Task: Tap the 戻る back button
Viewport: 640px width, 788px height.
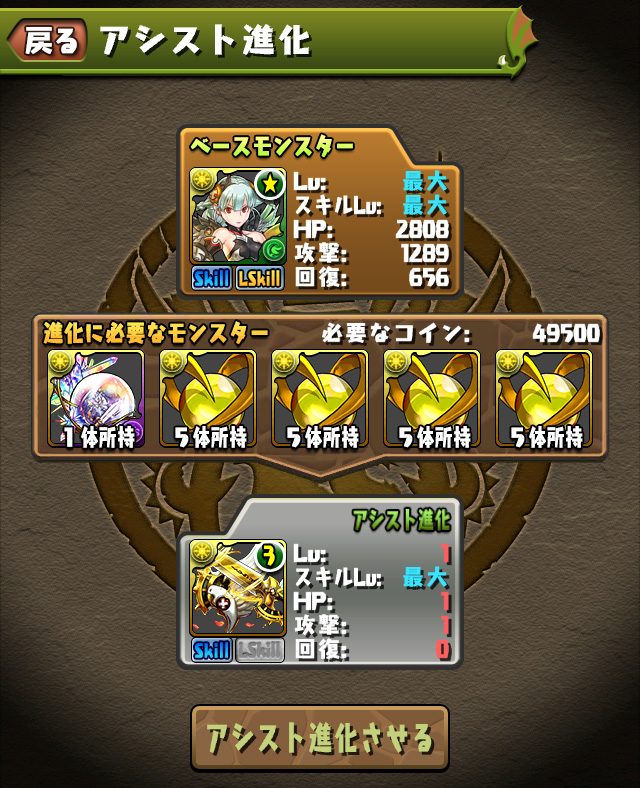Action: coord(47,40)
